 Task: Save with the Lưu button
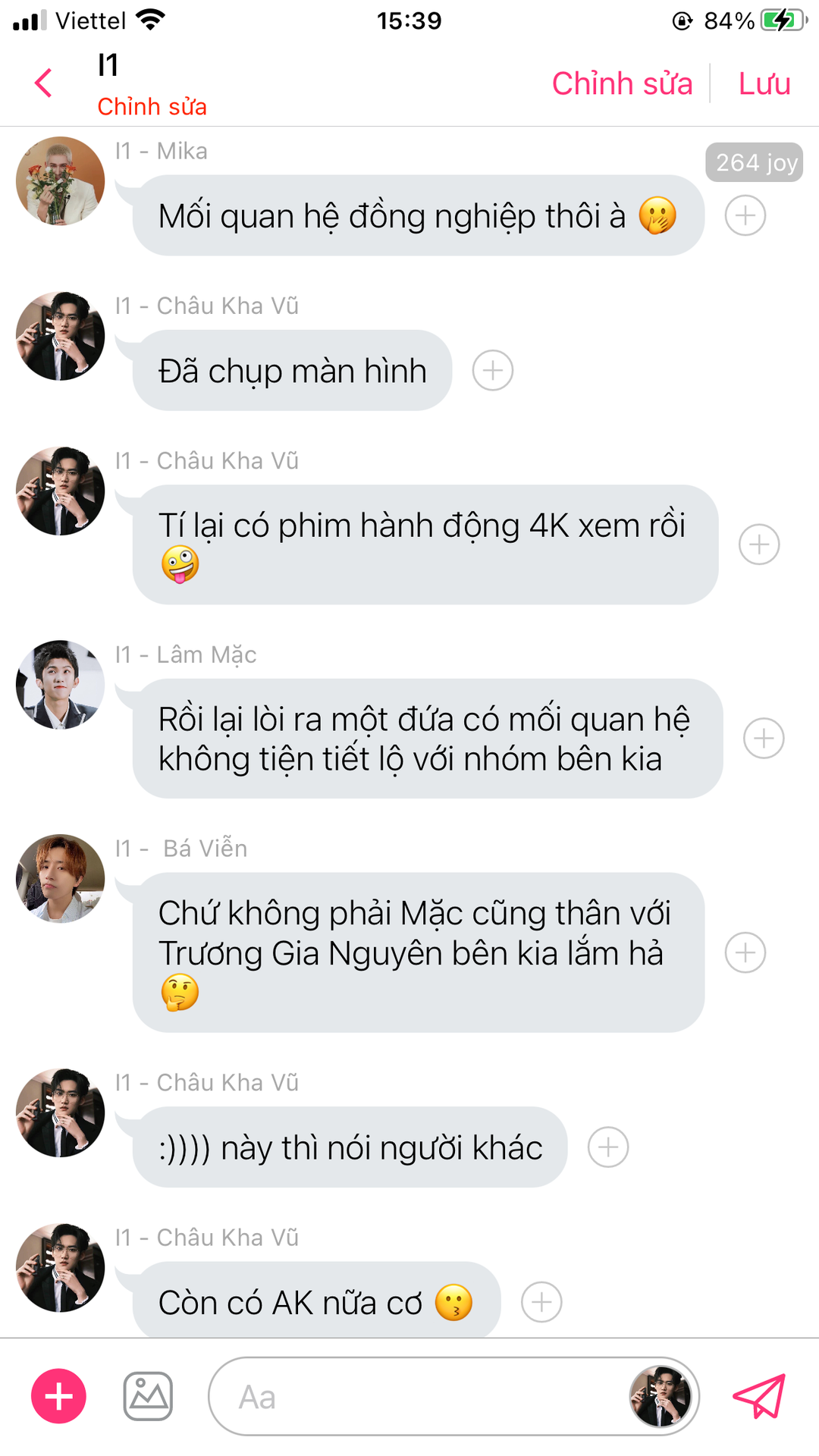click(764, 83)
